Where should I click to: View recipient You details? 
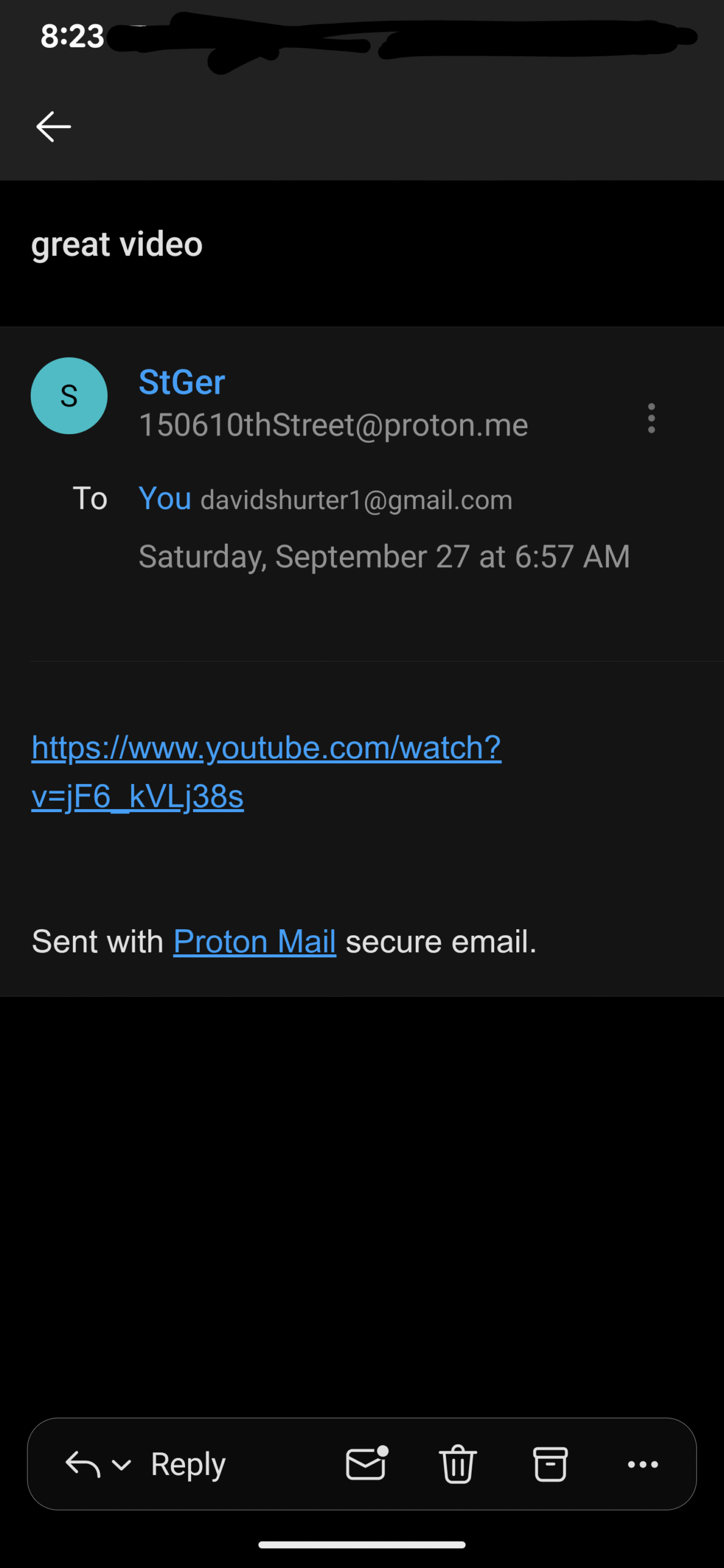165,499
